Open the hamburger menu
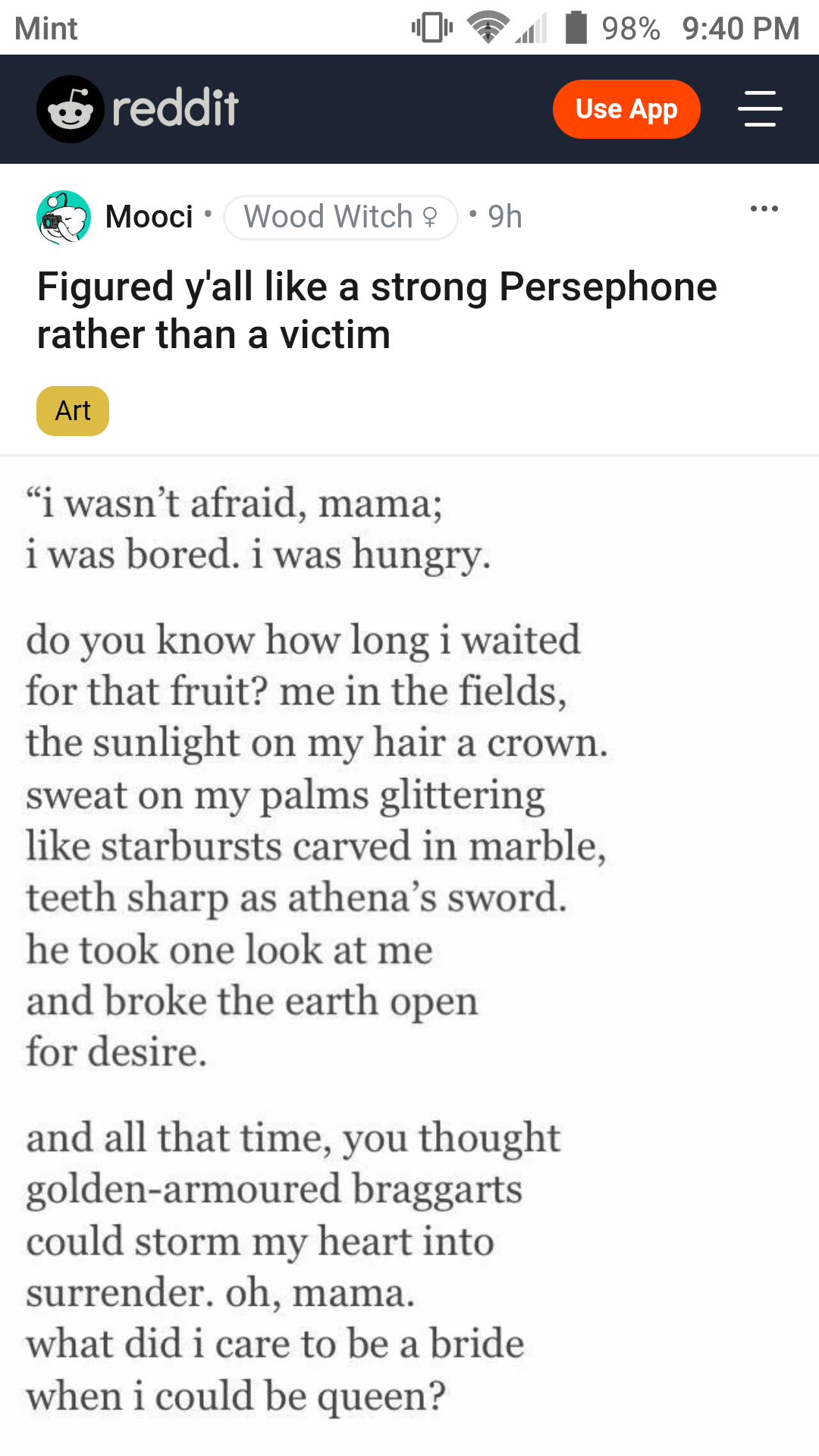 [x=760, y=108]
